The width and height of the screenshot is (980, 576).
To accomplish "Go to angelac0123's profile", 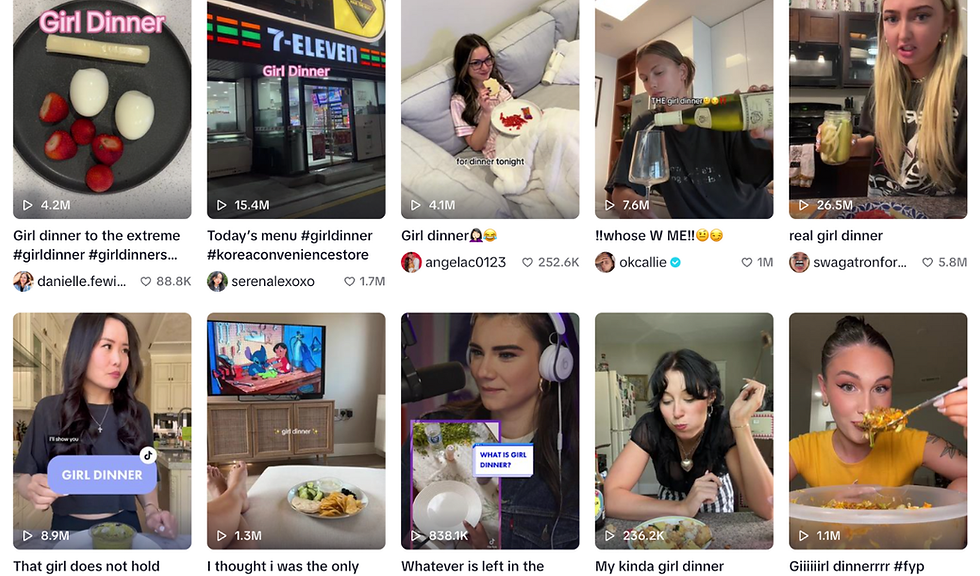I will (465, 263).
